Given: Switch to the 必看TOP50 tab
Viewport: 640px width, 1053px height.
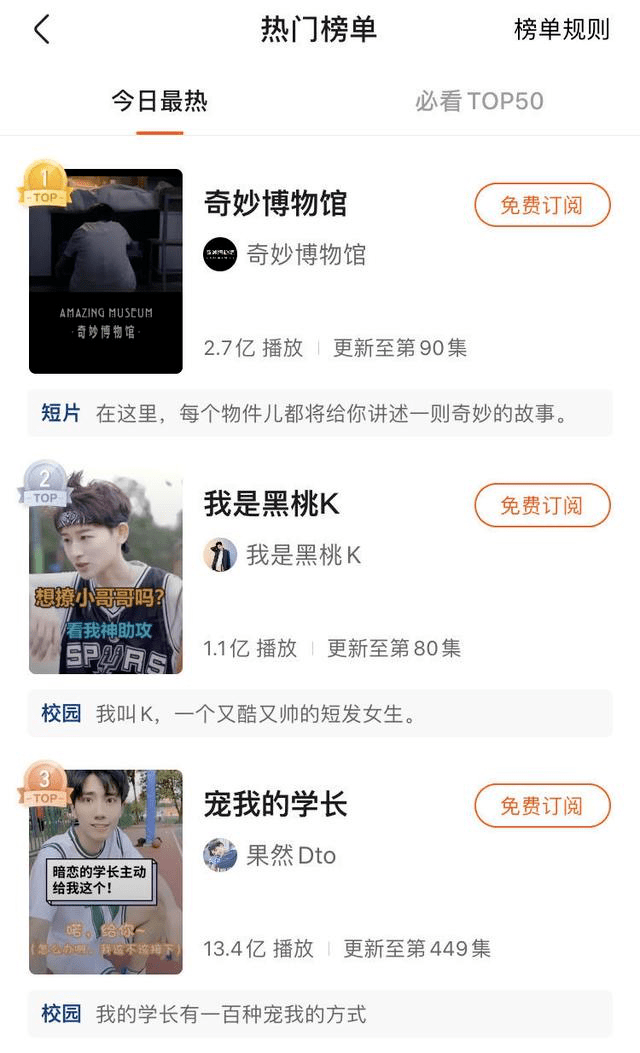Looking at the screenshot, I should (479, 101).
